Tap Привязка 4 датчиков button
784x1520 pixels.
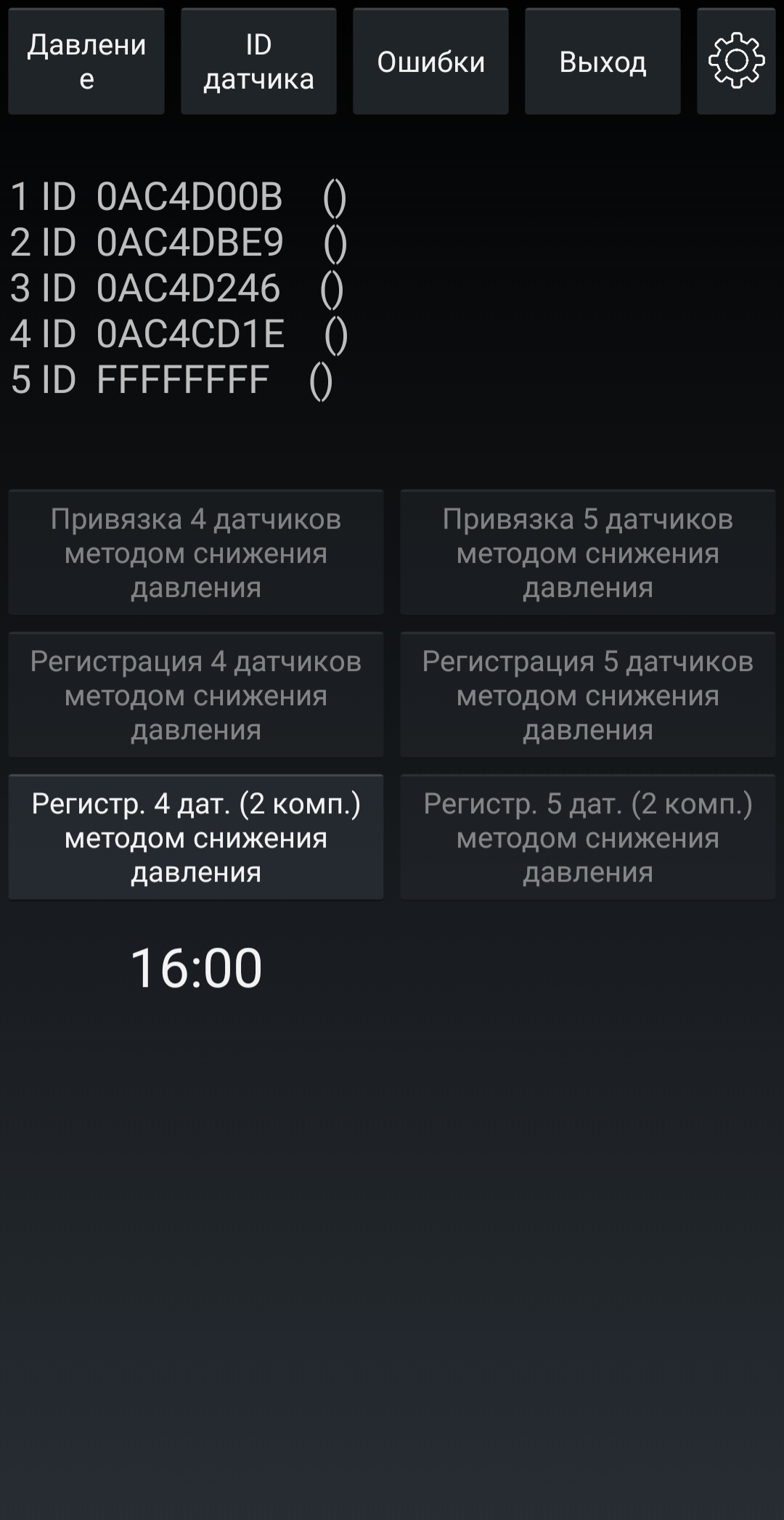(x=196, y=553)
